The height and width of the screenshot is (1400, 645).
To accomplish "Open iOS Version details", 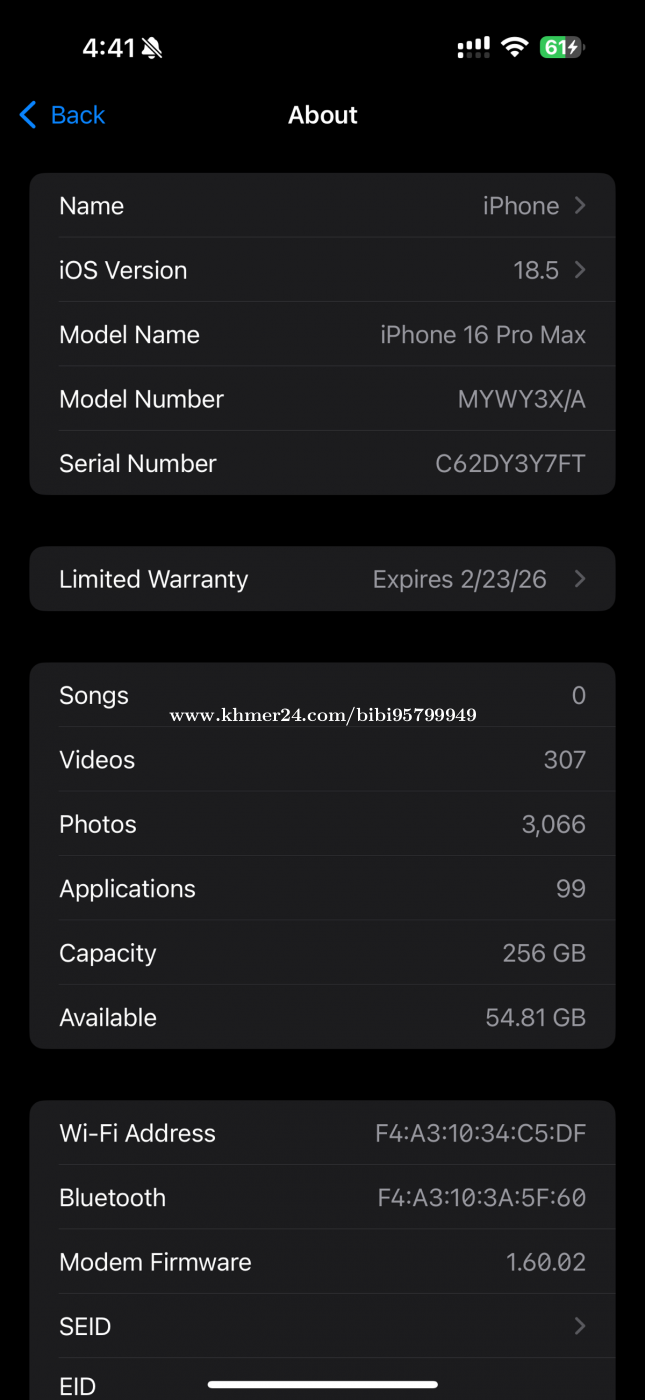I will click(x=322, y=270).
